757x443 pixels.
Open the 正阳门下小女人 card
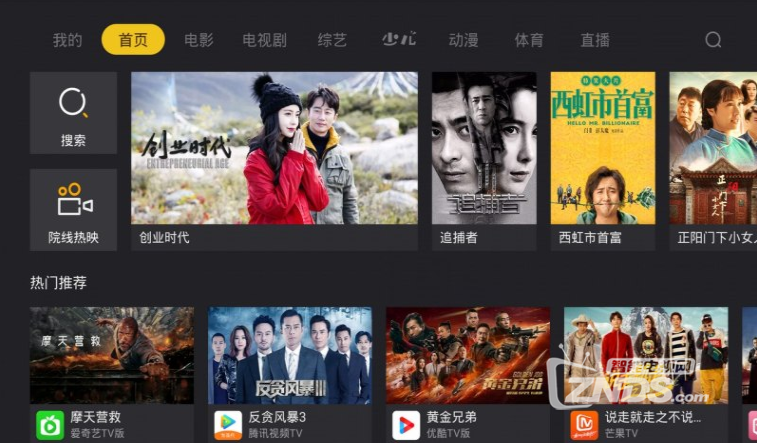pos(712,160)
